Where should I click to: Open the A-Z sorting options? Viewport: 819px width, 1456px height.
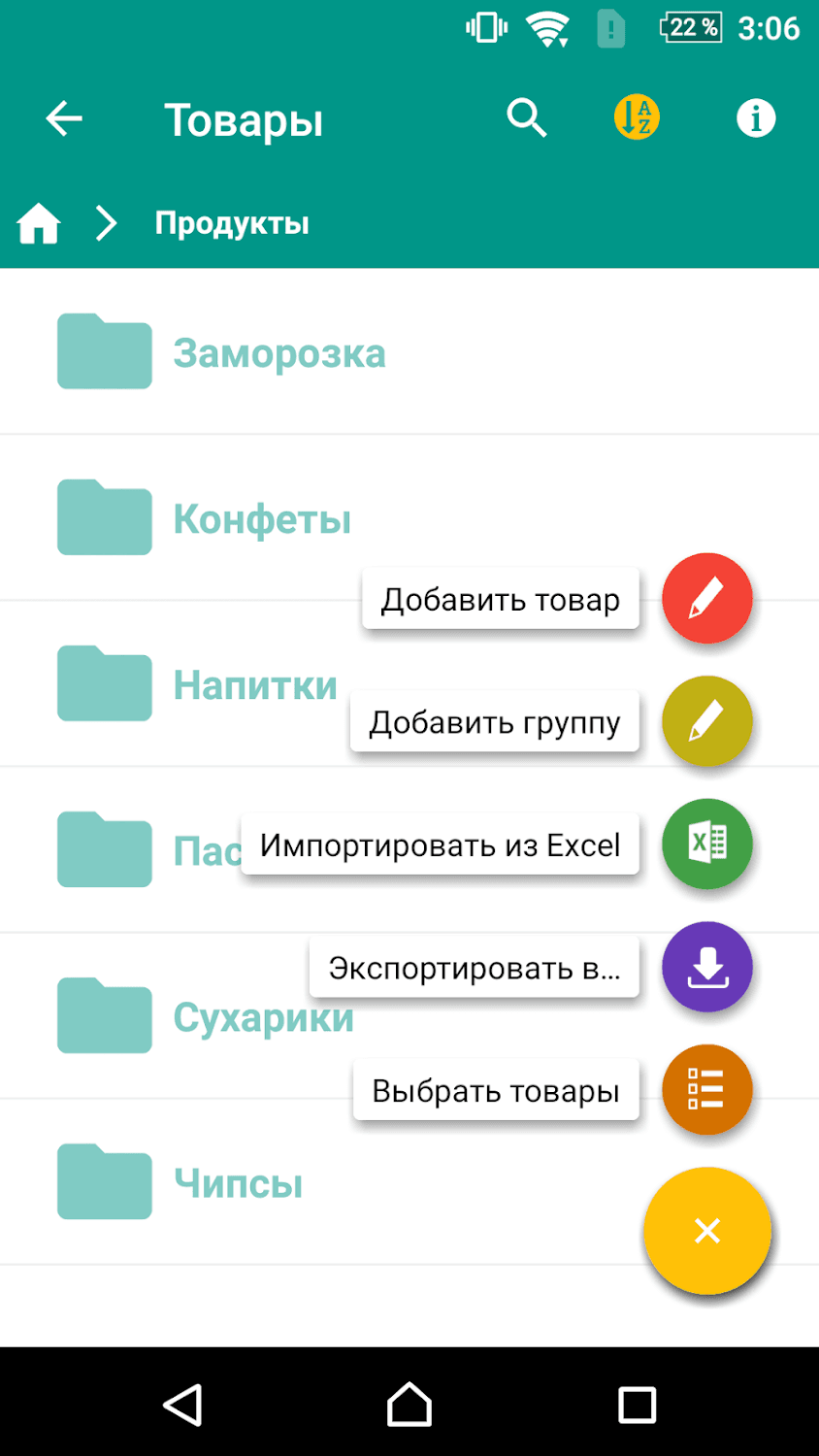(637, 118)
